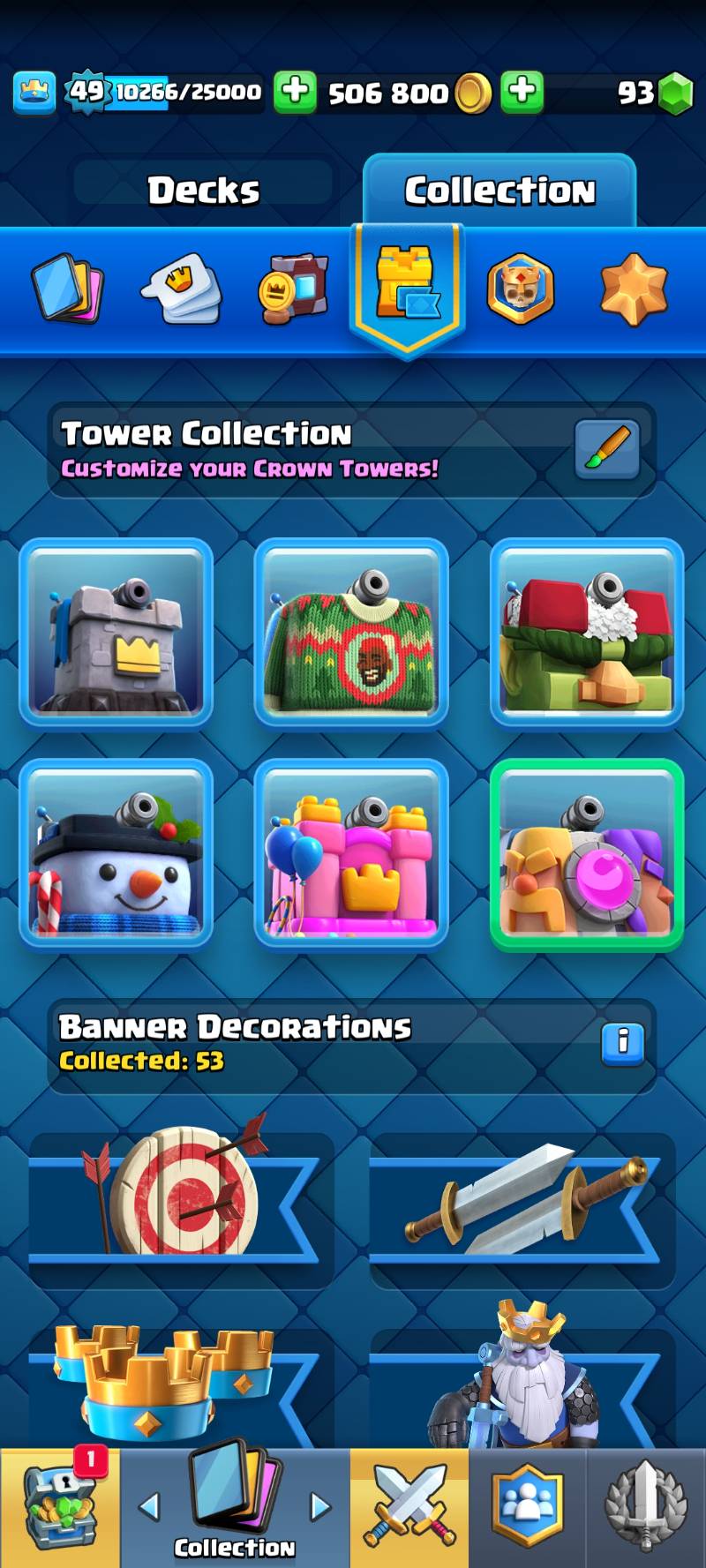The width and height of the screenshot is (706, 1568).
Task: Open the Banner Decorations info button
Action: 623,1044
